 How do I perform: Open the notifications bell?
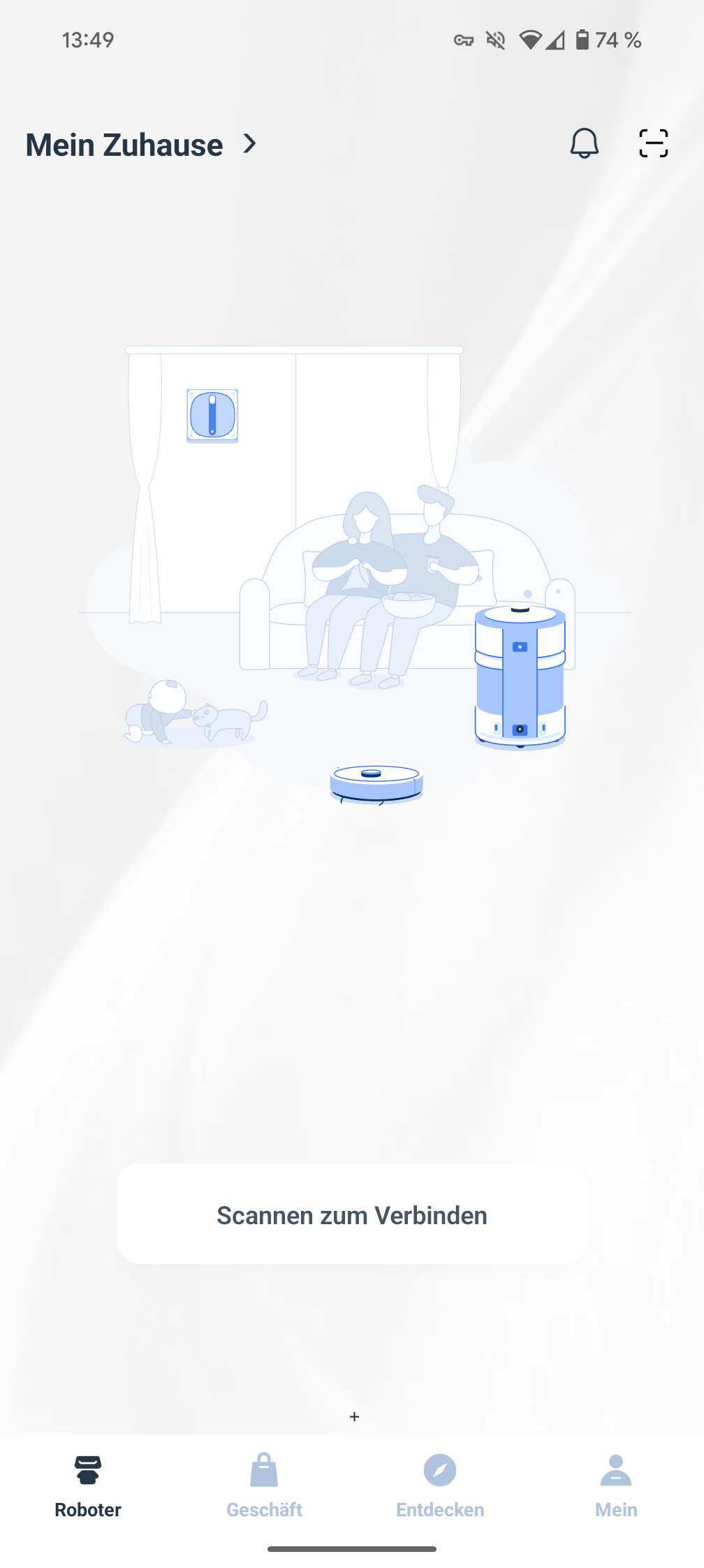pos(584,143)
